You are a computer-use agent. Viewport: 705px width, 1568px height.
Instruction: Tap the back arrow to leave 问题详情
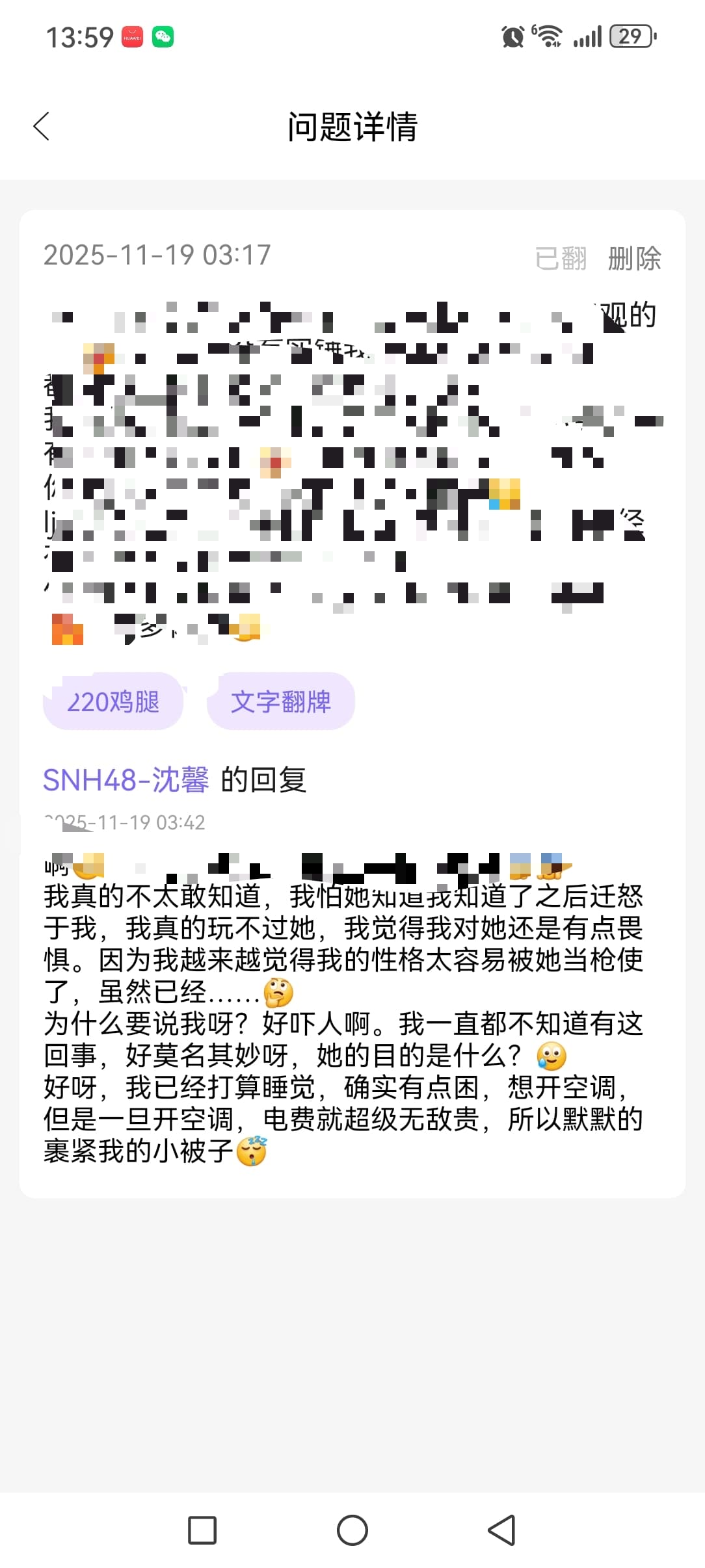coord(42,126)
